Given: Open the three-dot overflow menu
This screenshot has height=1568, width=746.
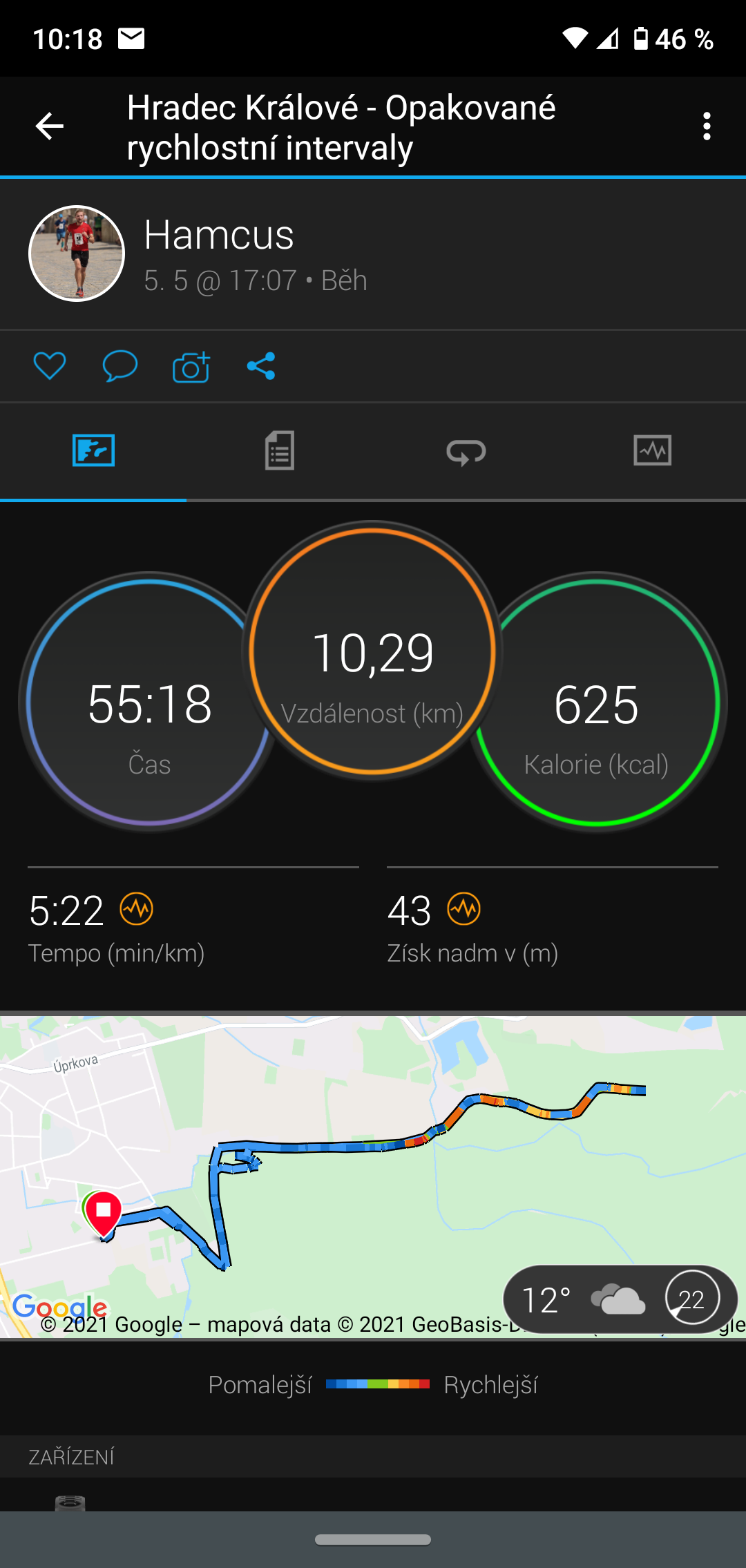Looking at the screenshot, I should (x=706, y=126).
